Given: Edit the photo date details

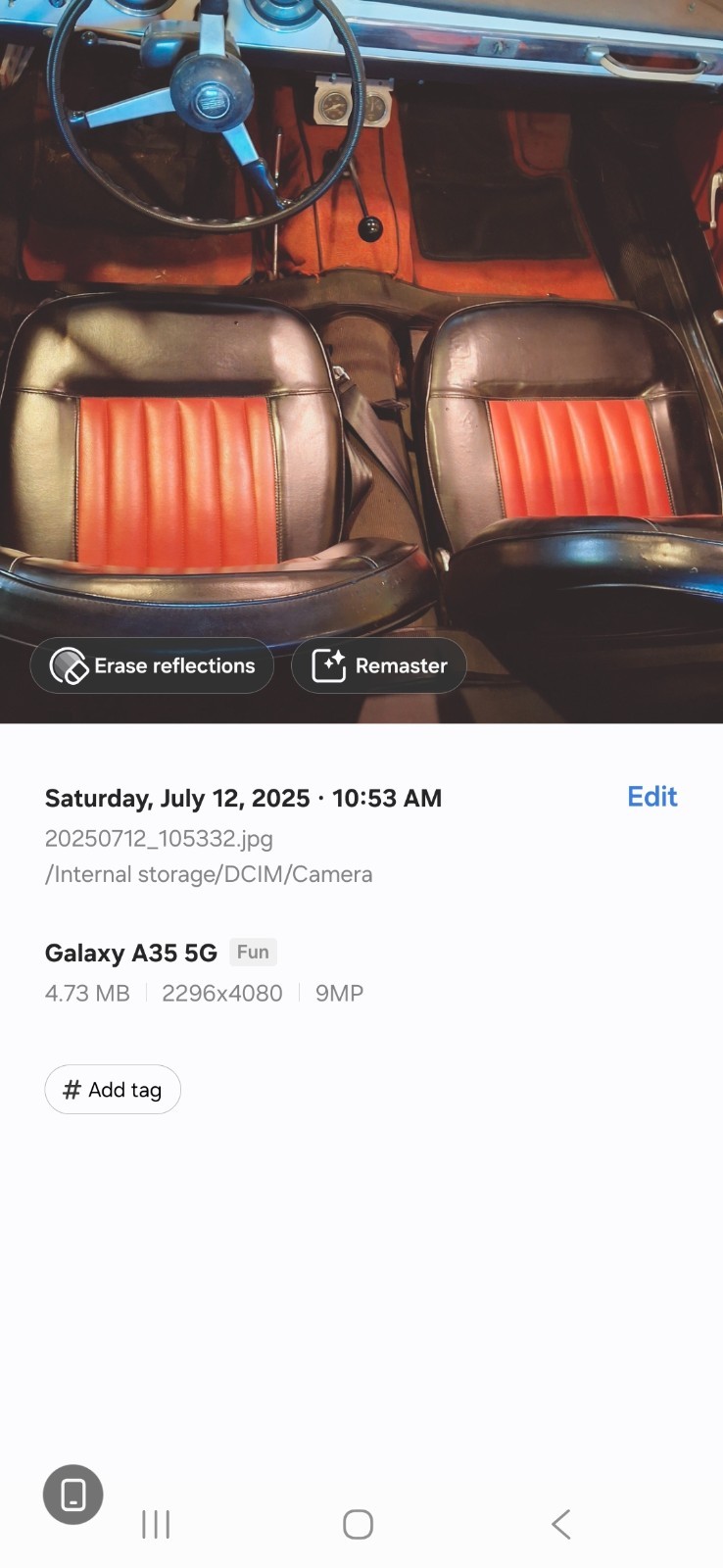Looking at the screenshot, I should click(651, 797).
